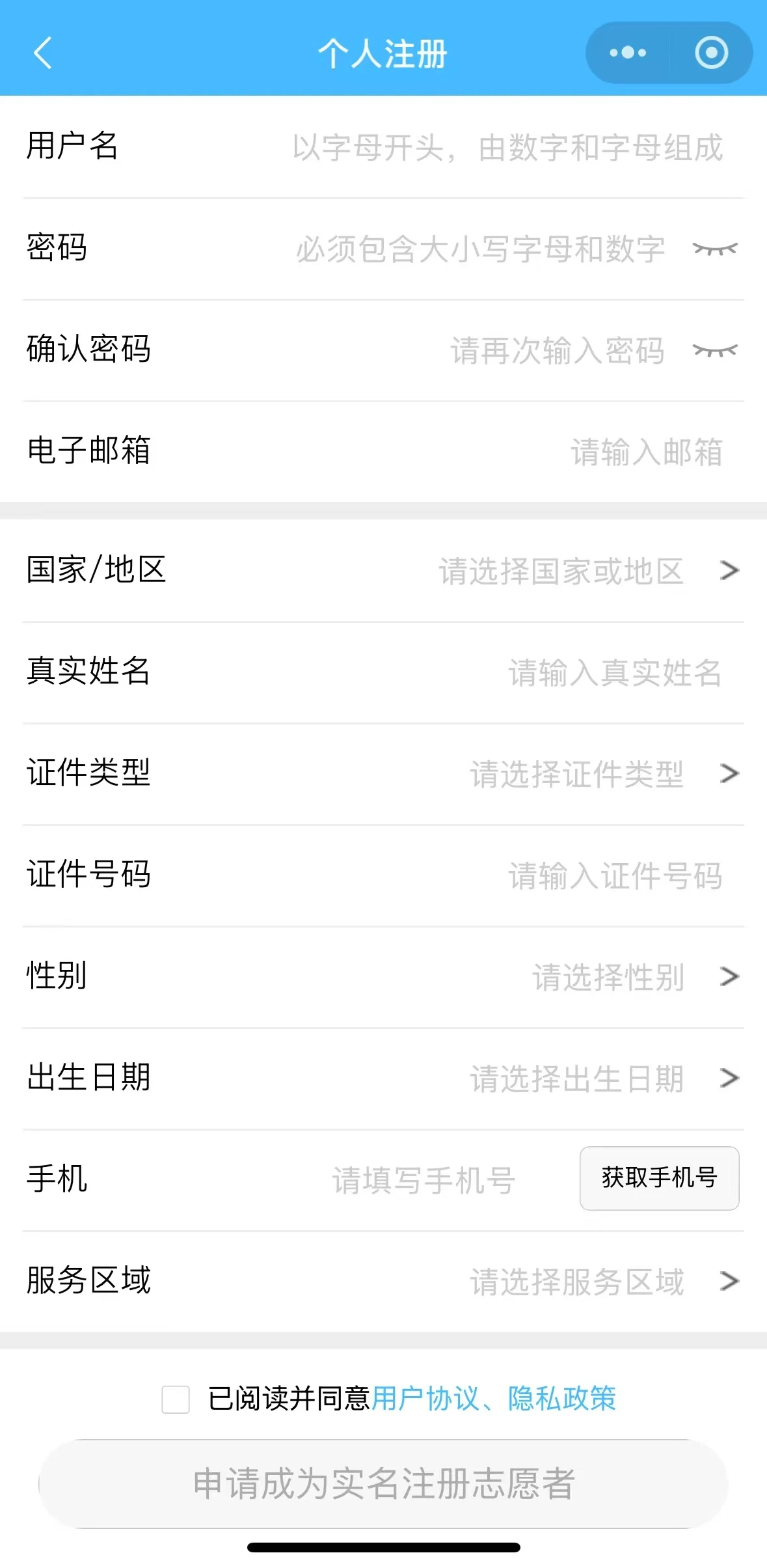The image size is (767, 1568).
Task: Tap the 密码 input field
Action: (x=480, y=249)
